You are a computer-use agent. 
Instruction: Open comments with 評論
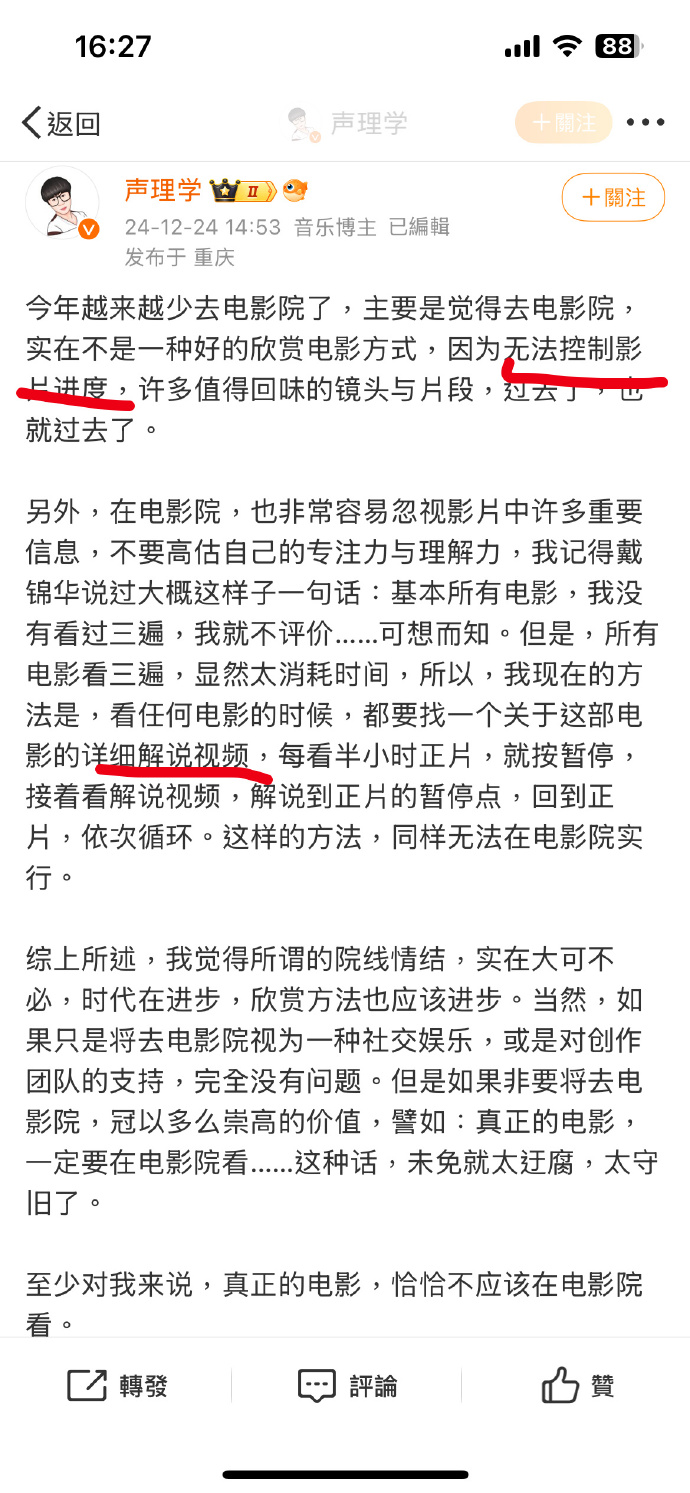[347, 1385]
